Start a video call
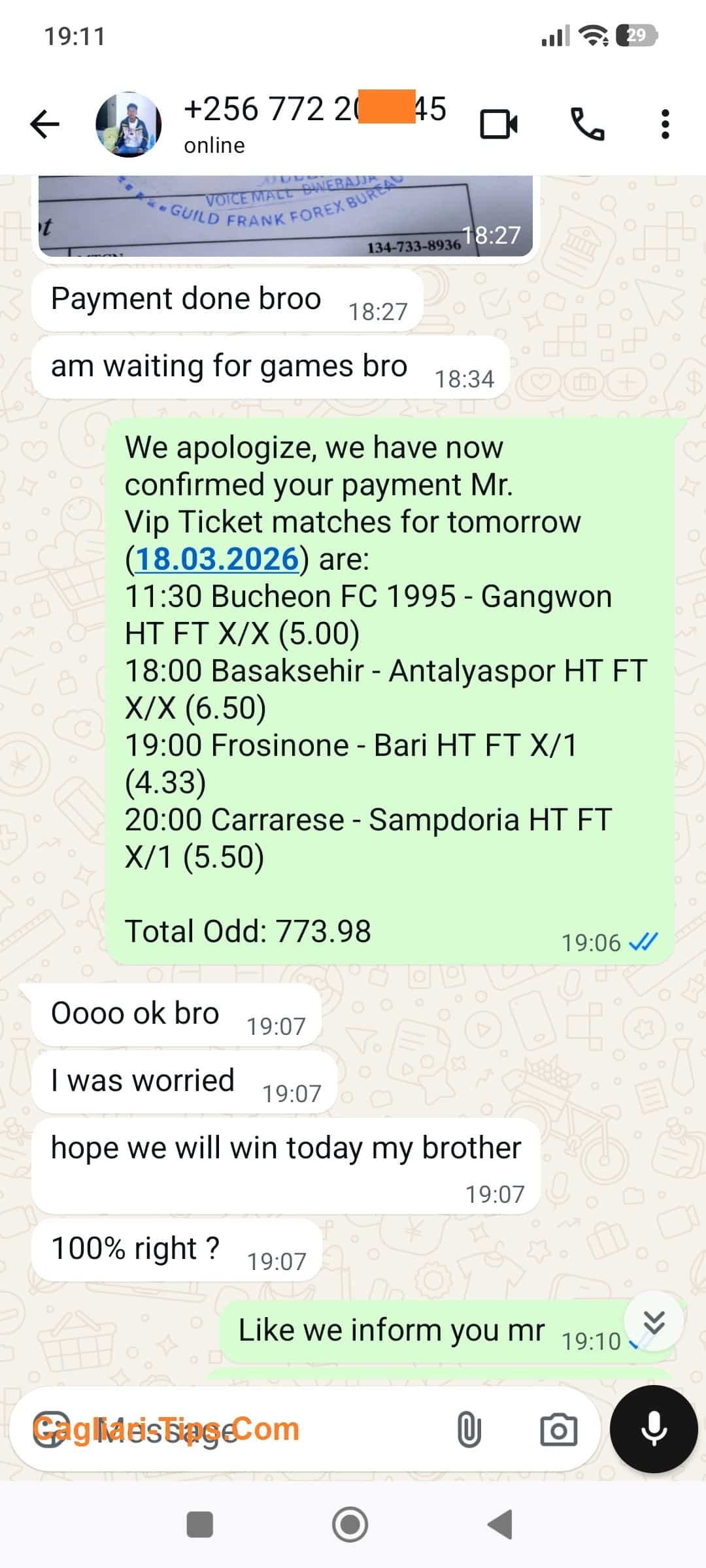 (x=499, y=123)
